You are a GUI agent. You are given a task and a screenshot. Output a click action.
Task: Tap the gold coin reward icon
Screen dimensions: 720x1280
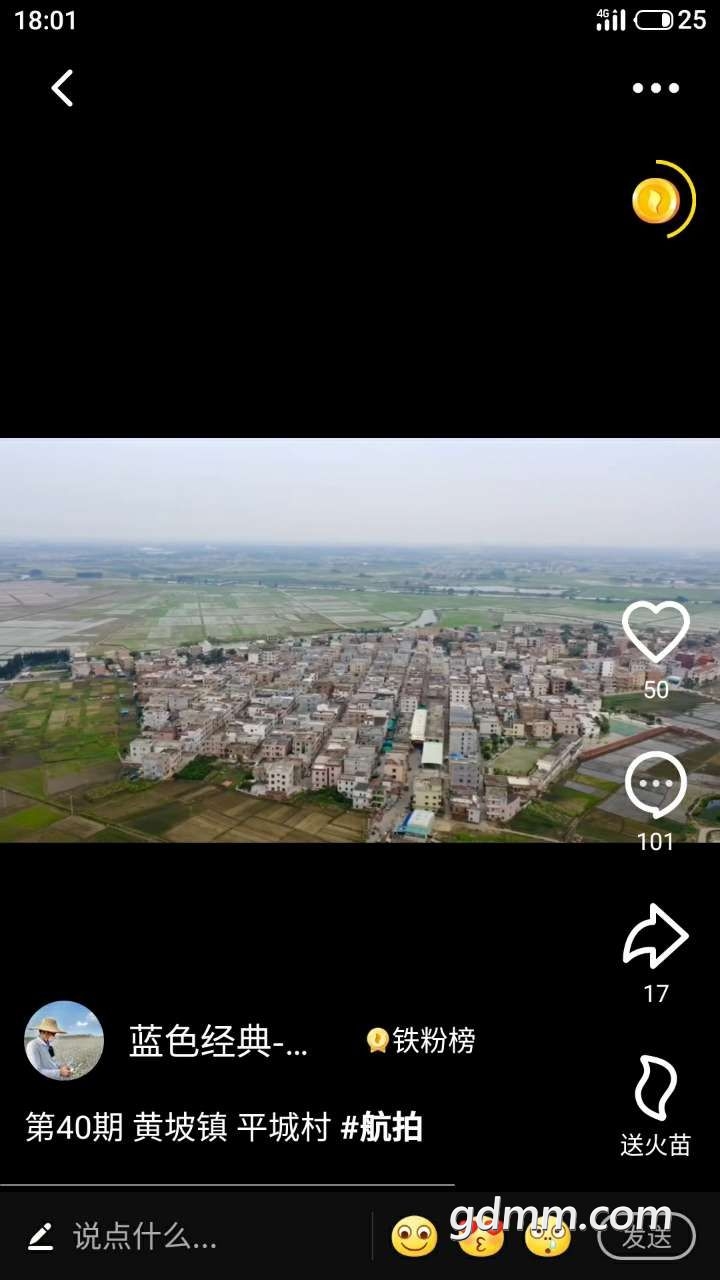[x=657, y=200]
